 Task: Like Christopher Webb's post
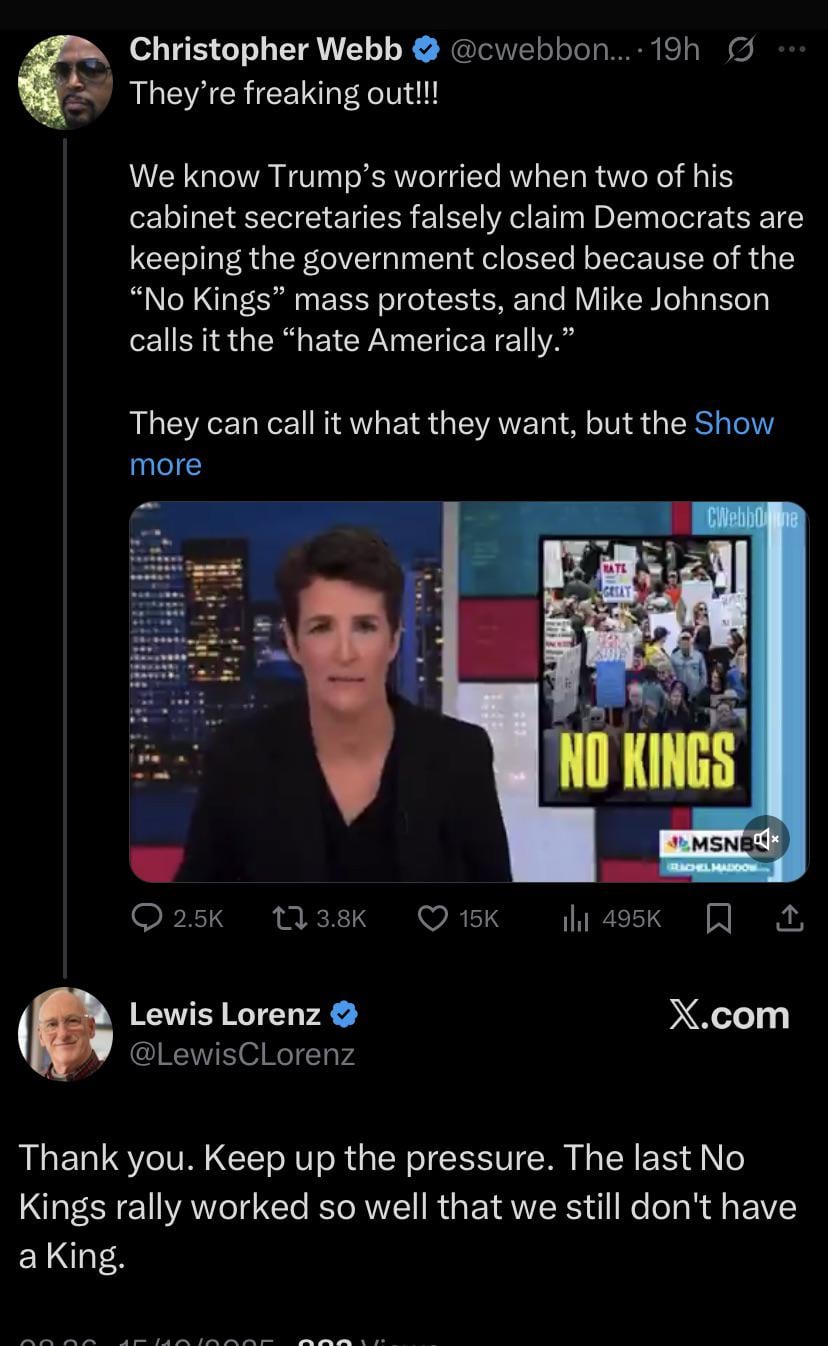click(432, 918)
